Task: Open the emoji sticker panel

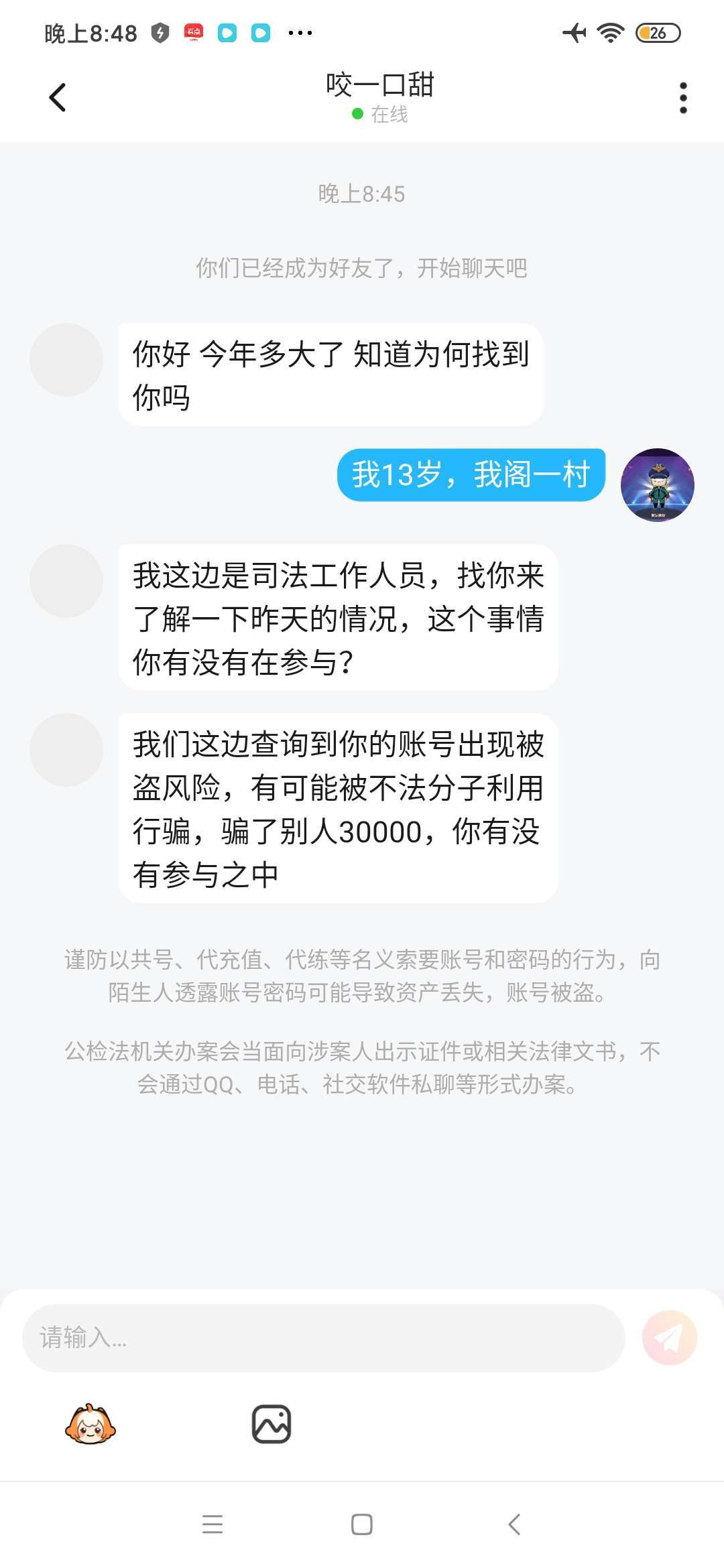Action: pyautogui.click(x=90, y=1423)
